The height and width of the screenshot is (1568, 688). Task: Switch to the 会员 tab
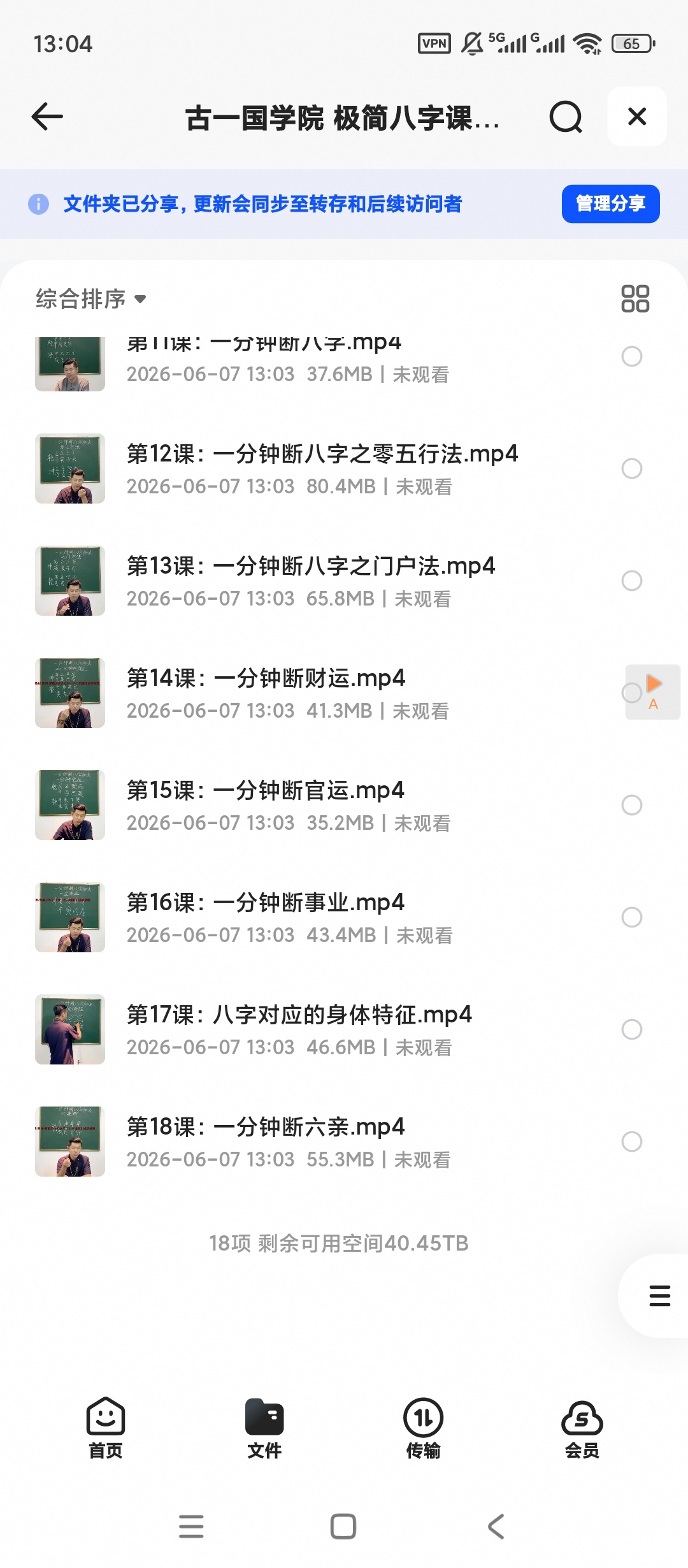pyautogui.click(x=582, y=1429)
